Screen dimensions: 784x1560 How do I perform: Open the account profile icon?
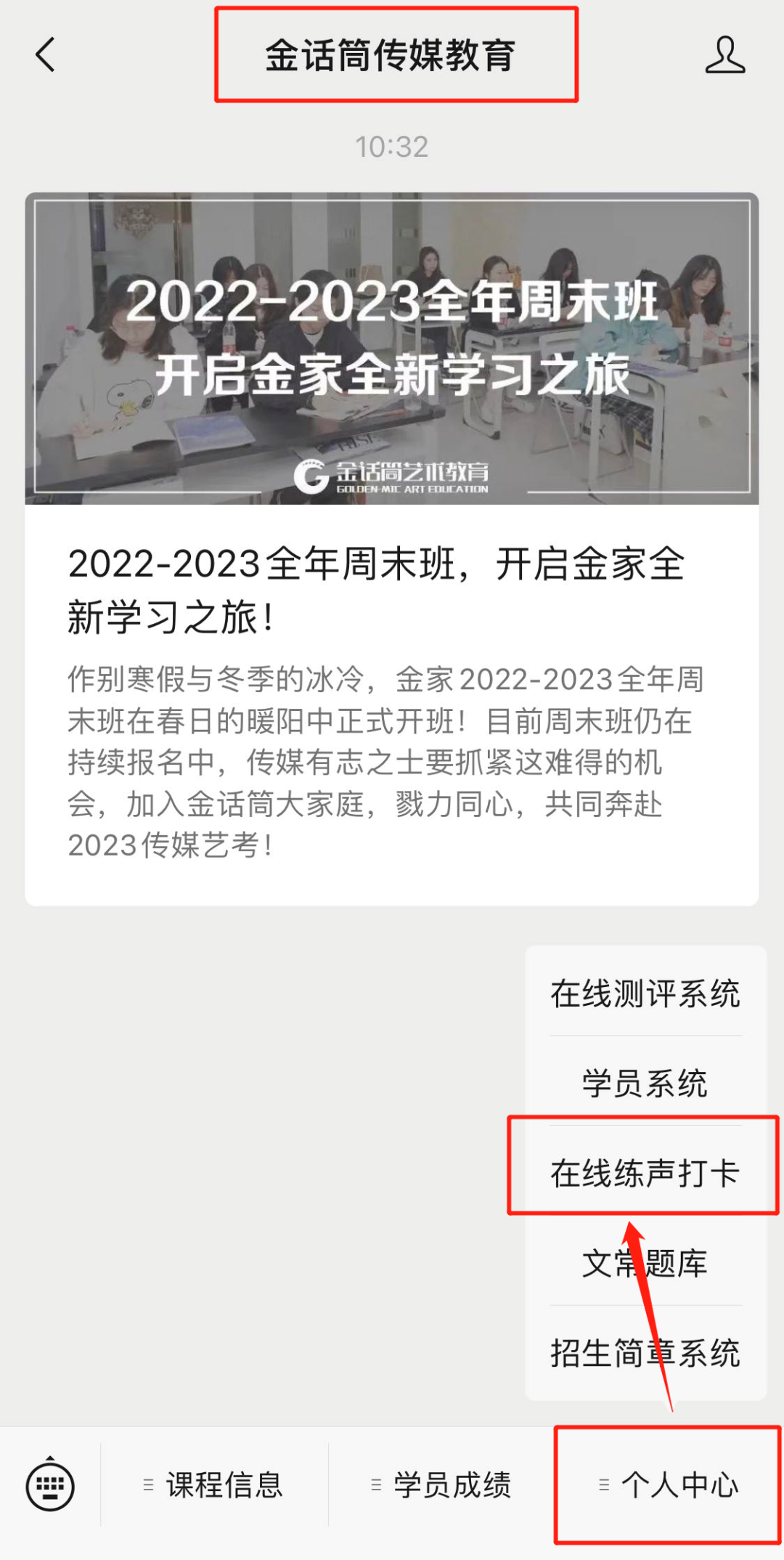pos(724,55)
